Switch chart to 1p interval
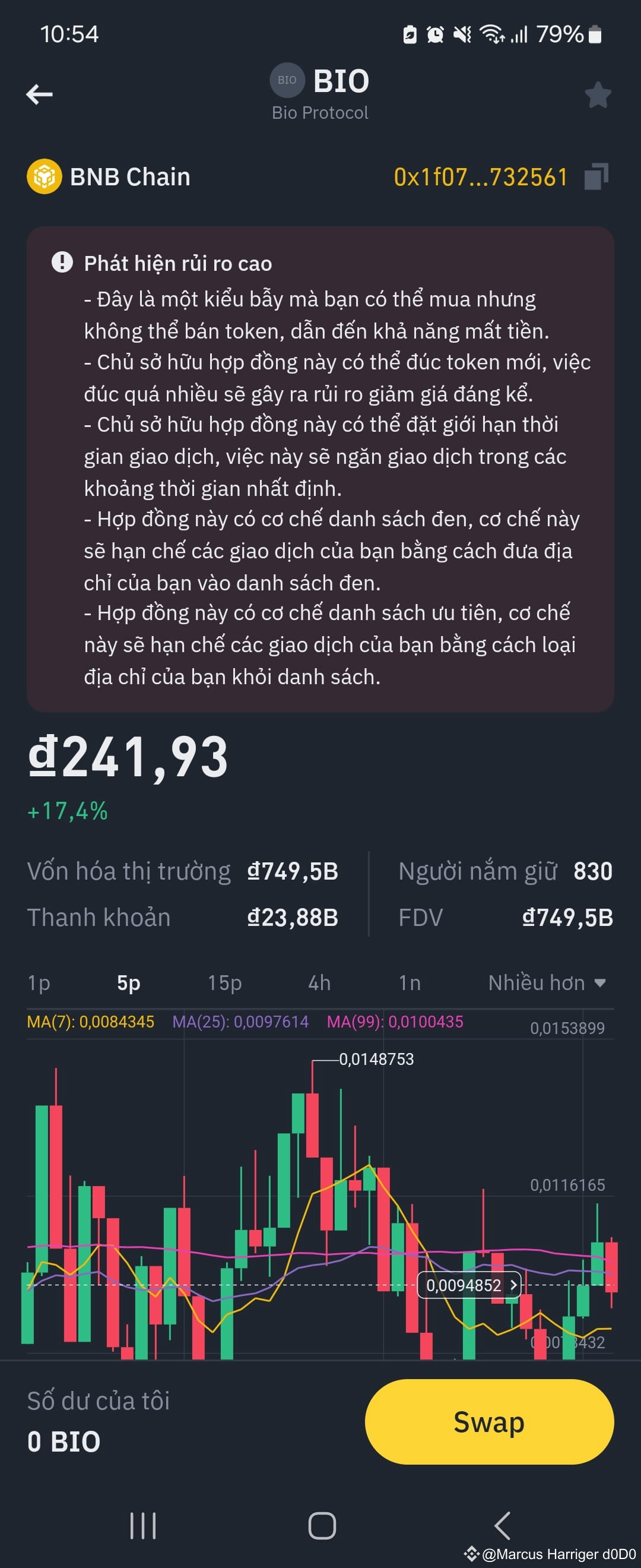 pyautogui.click(x=39, y=983)
